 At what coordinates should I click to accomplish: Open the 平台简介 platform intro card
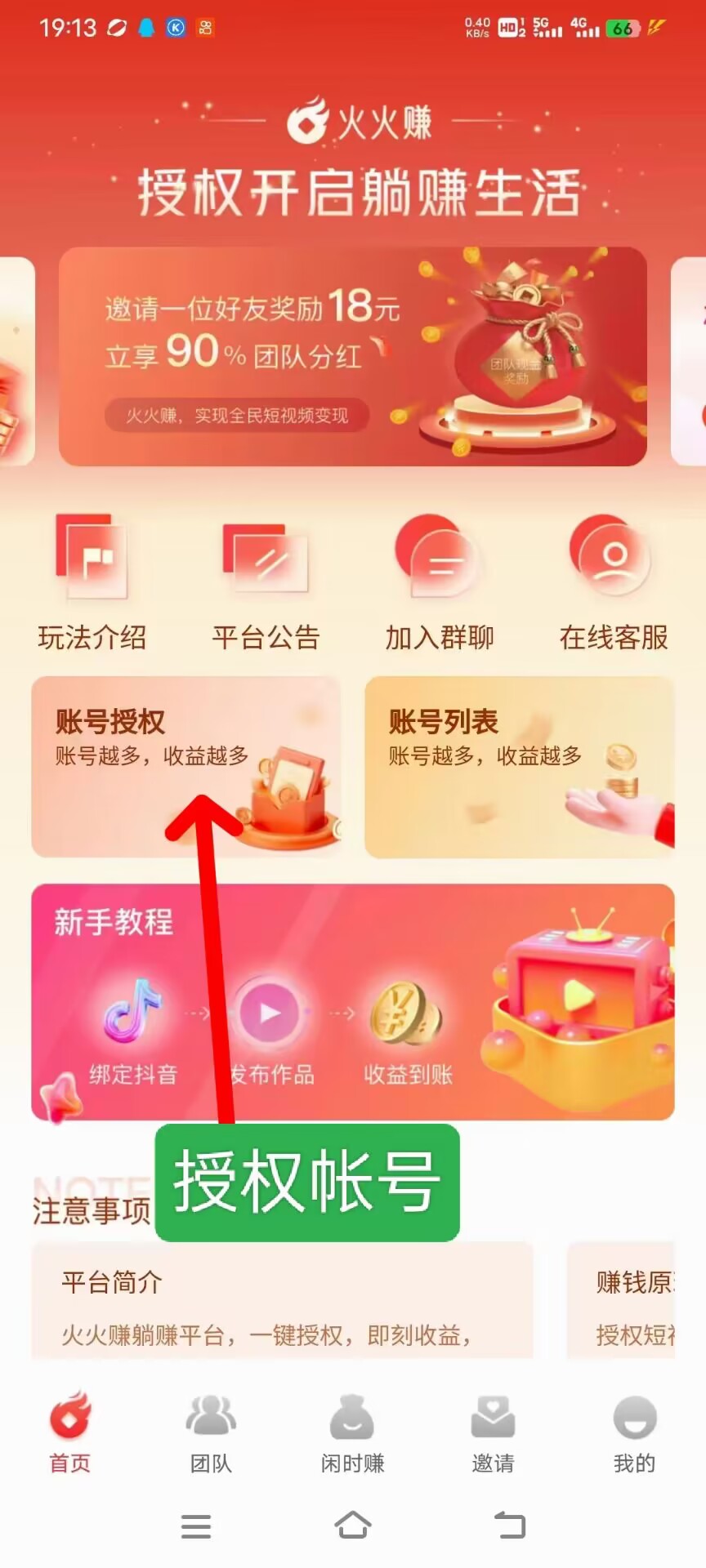pos(282,1303)
